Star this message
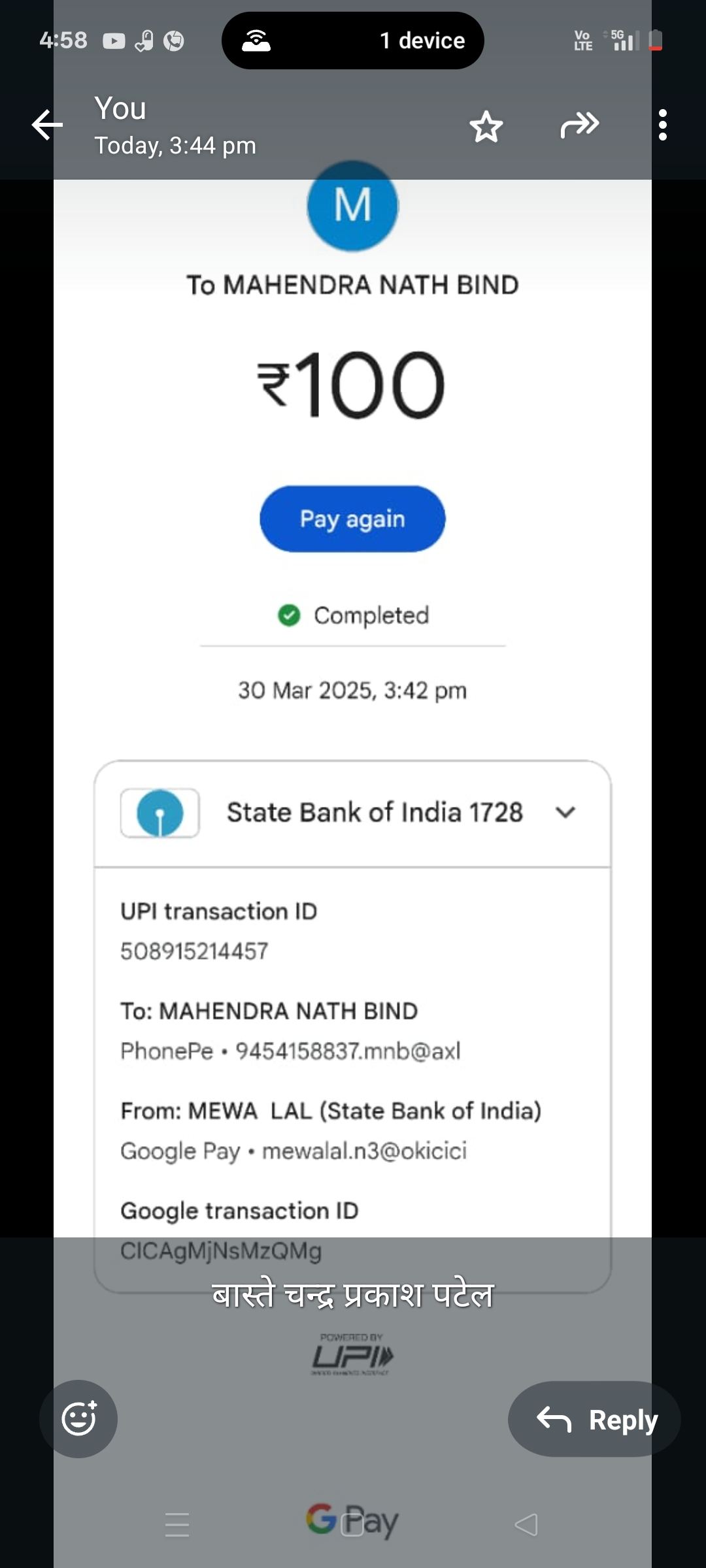 click(486, 126)
